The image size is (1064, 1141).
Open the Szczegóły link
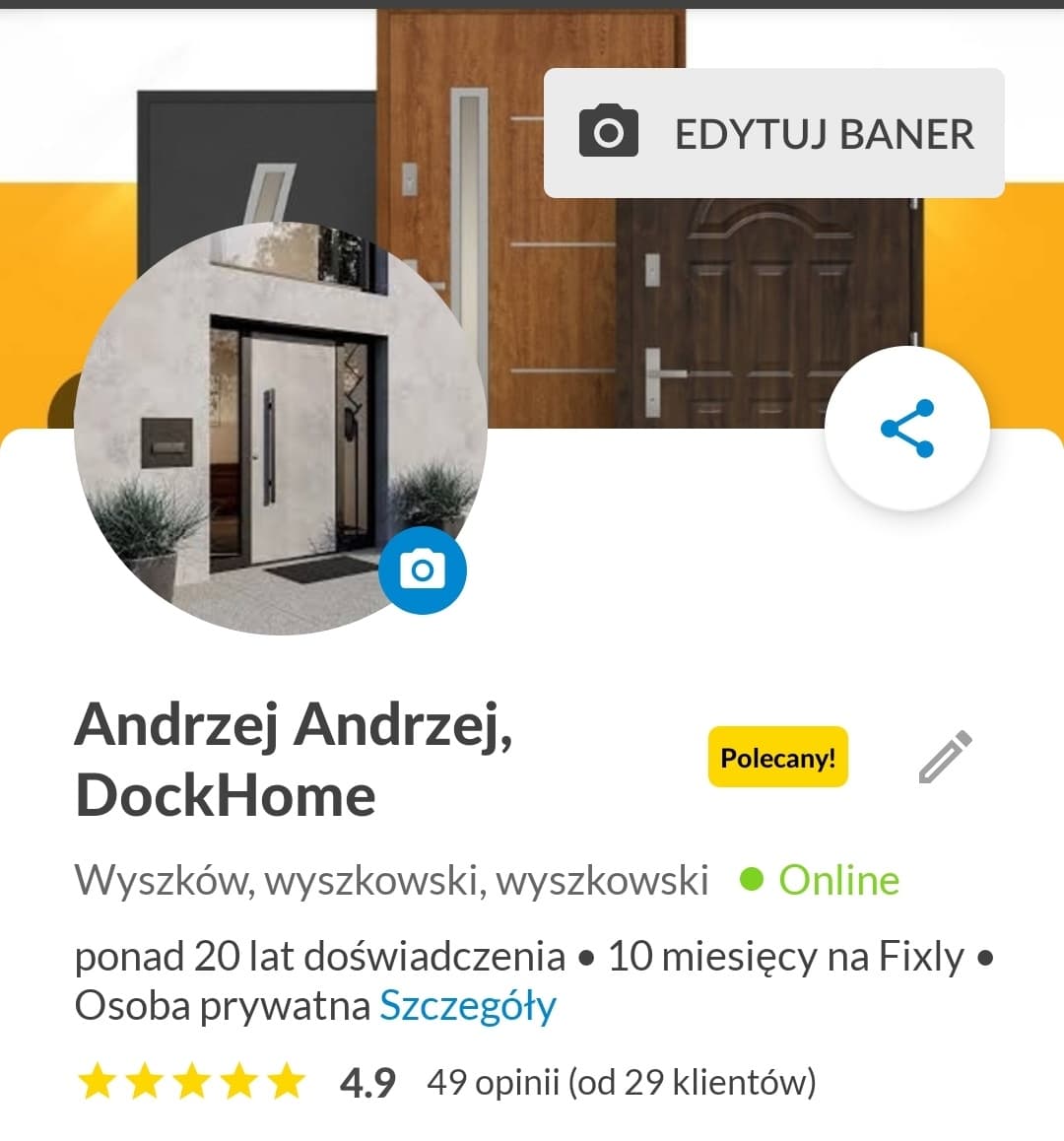click(x=467, y=1005)
